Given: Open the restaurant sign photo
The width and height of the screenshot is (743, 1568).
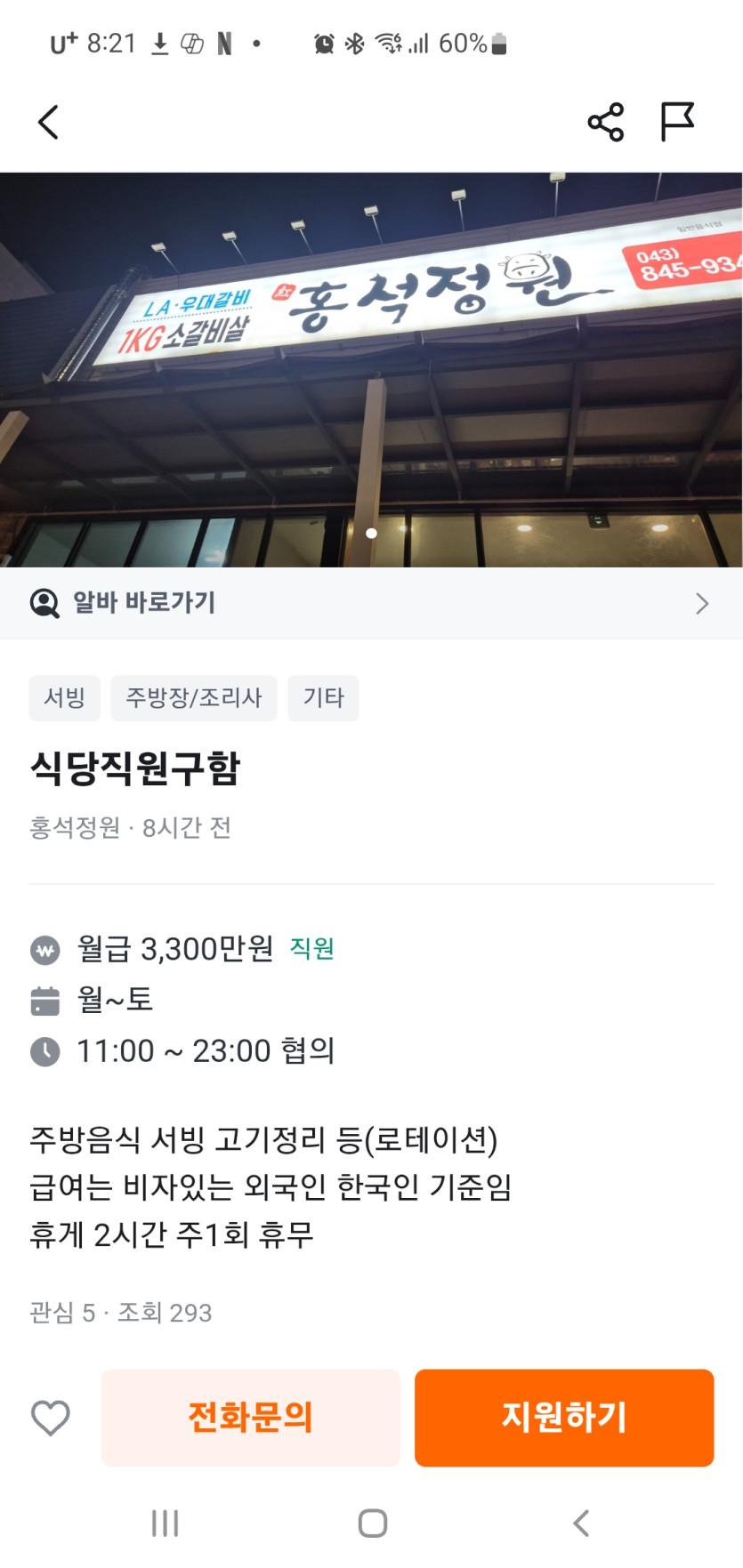Looking at the screenshot, I should click(x=371, y=370).
